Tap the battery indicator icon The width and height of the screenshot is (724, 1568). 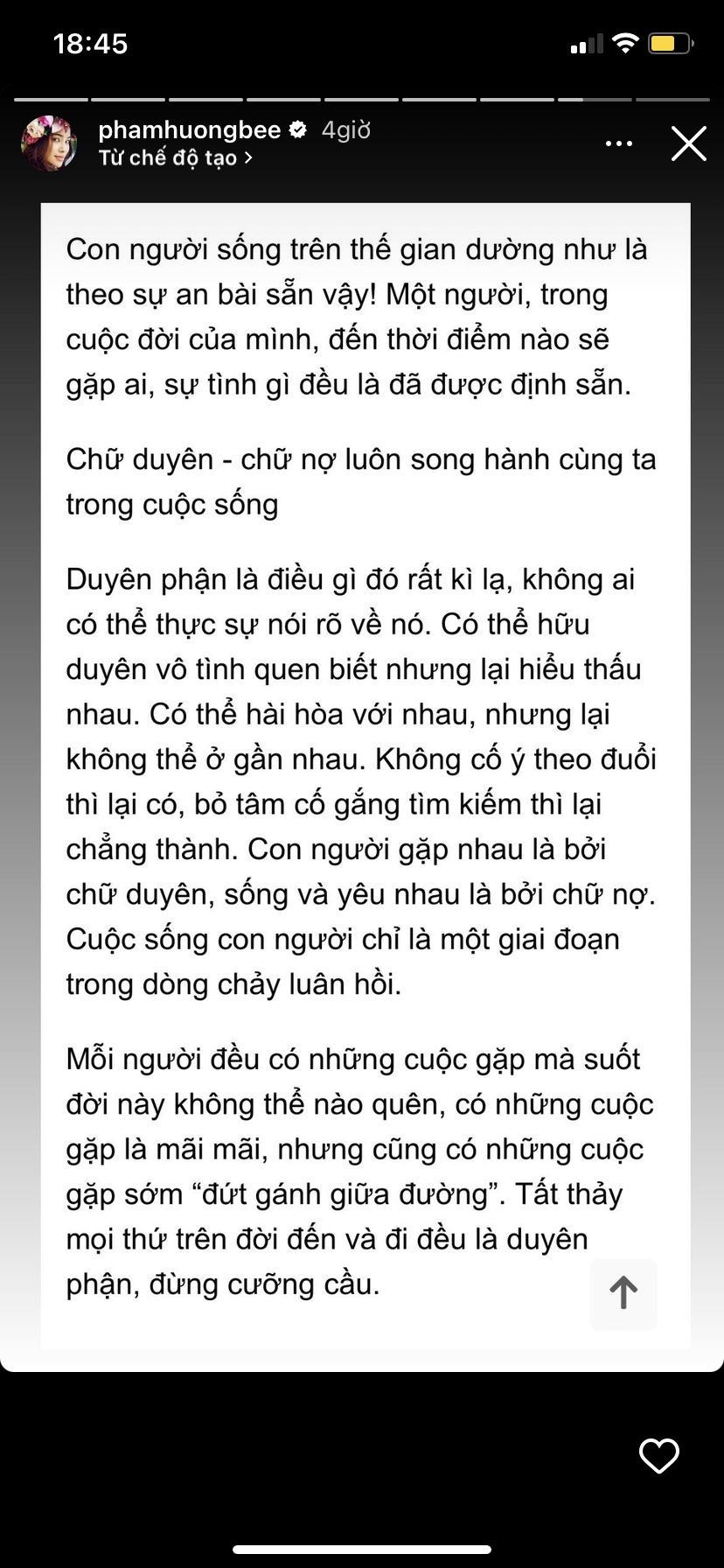coord(669,42)
